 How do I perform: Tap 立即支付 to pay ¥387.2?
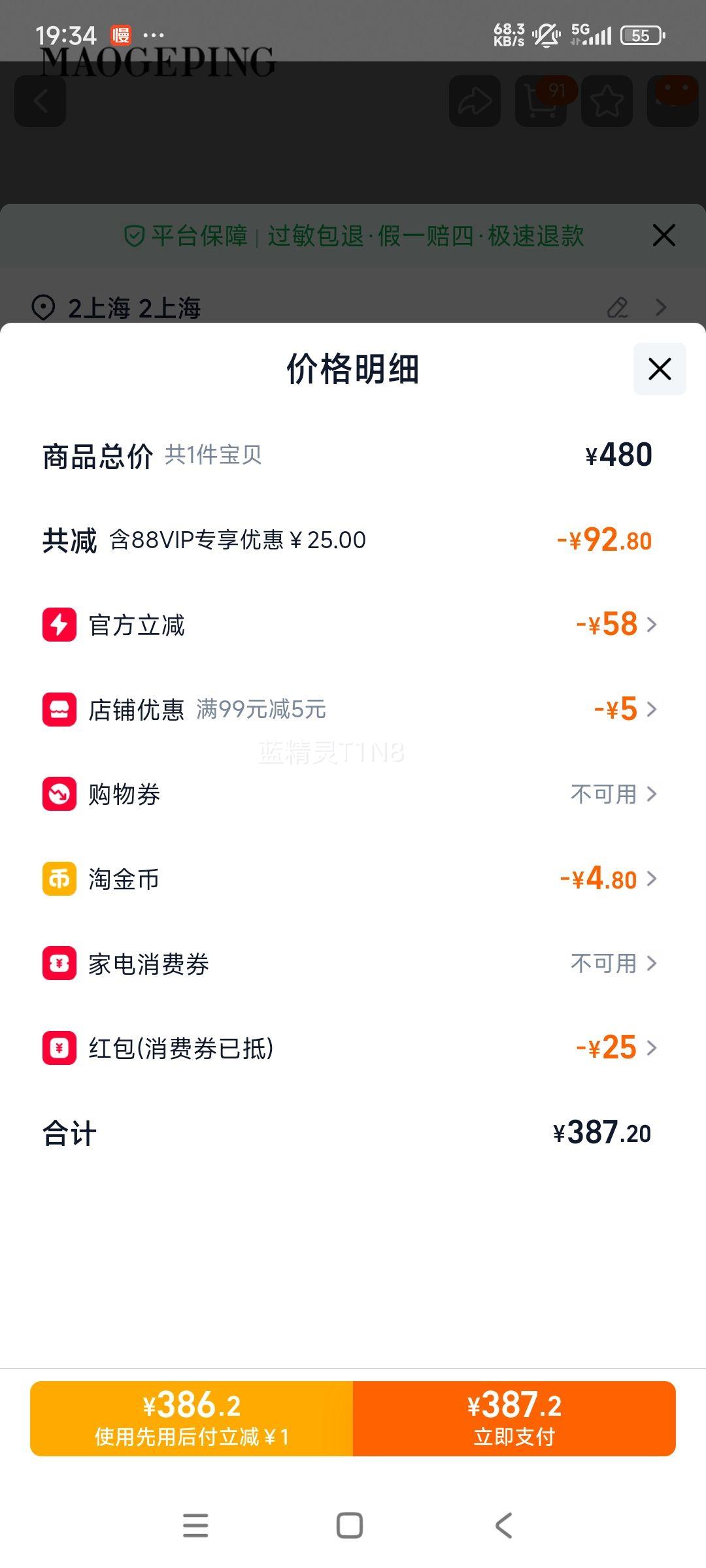[x=514, y=1418]
